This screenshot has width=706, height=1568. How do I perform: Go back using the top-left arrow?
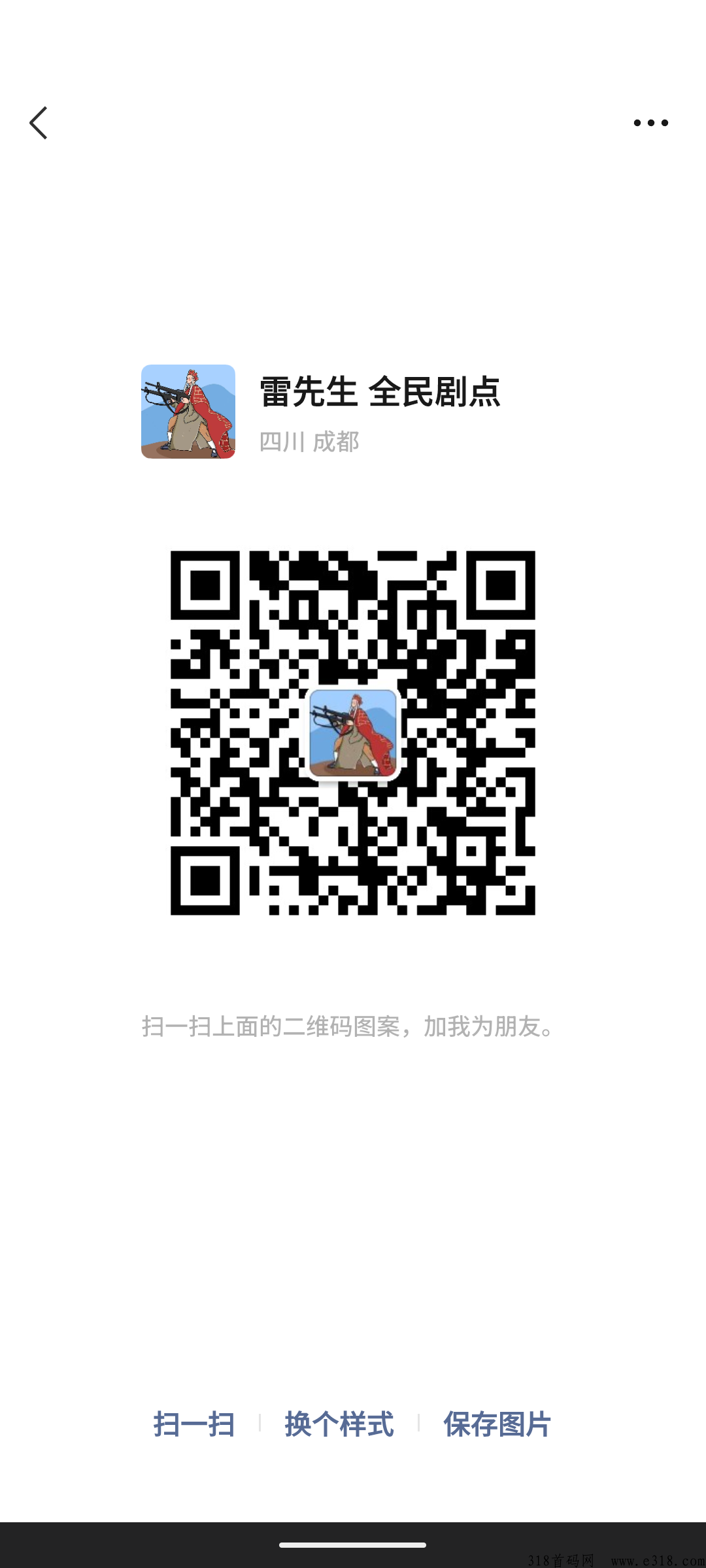click(39, 123)
